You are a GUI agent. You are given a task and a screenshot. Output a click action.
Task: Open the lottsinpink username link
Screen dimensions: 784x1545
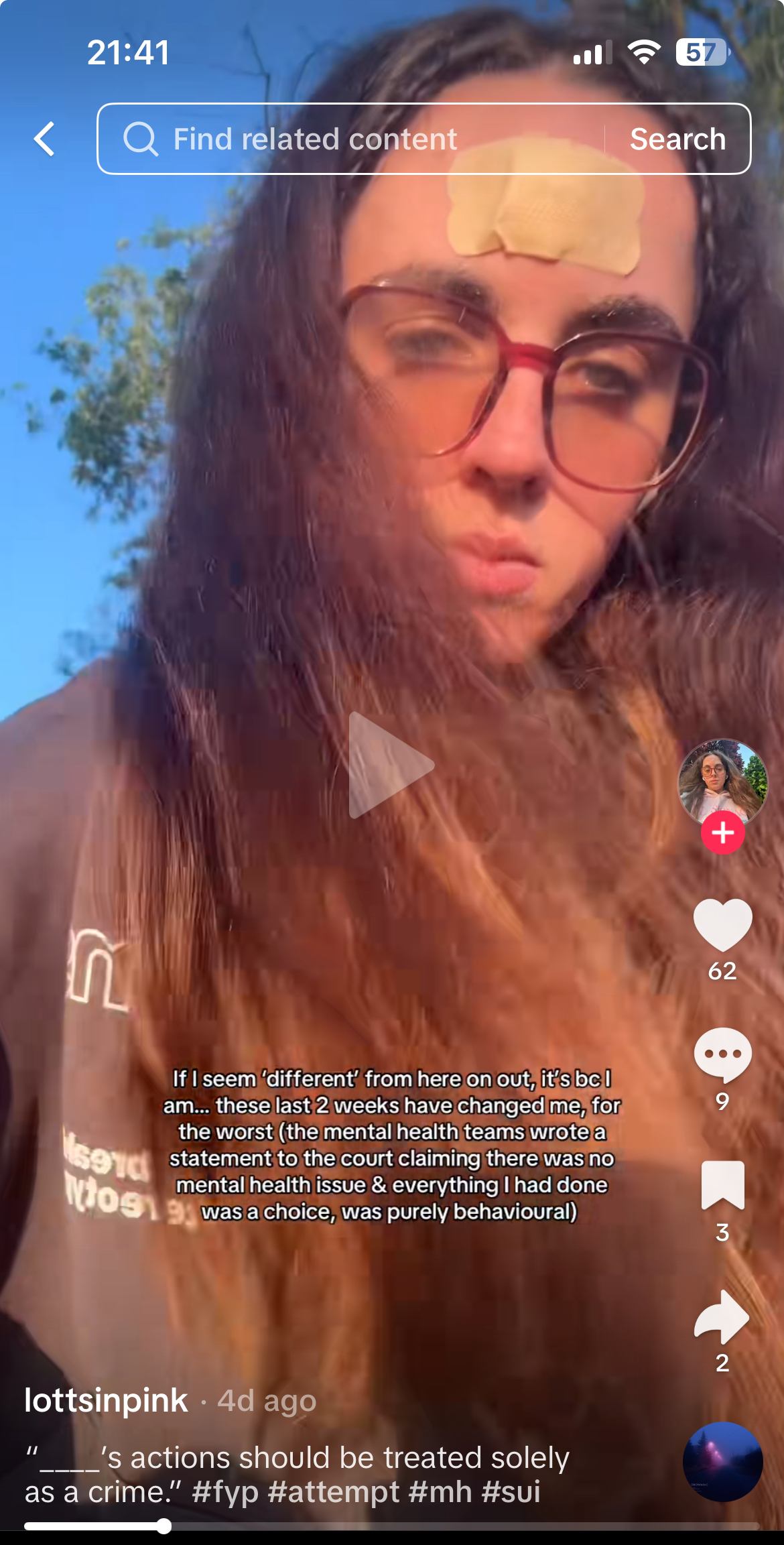(106, 1400)
